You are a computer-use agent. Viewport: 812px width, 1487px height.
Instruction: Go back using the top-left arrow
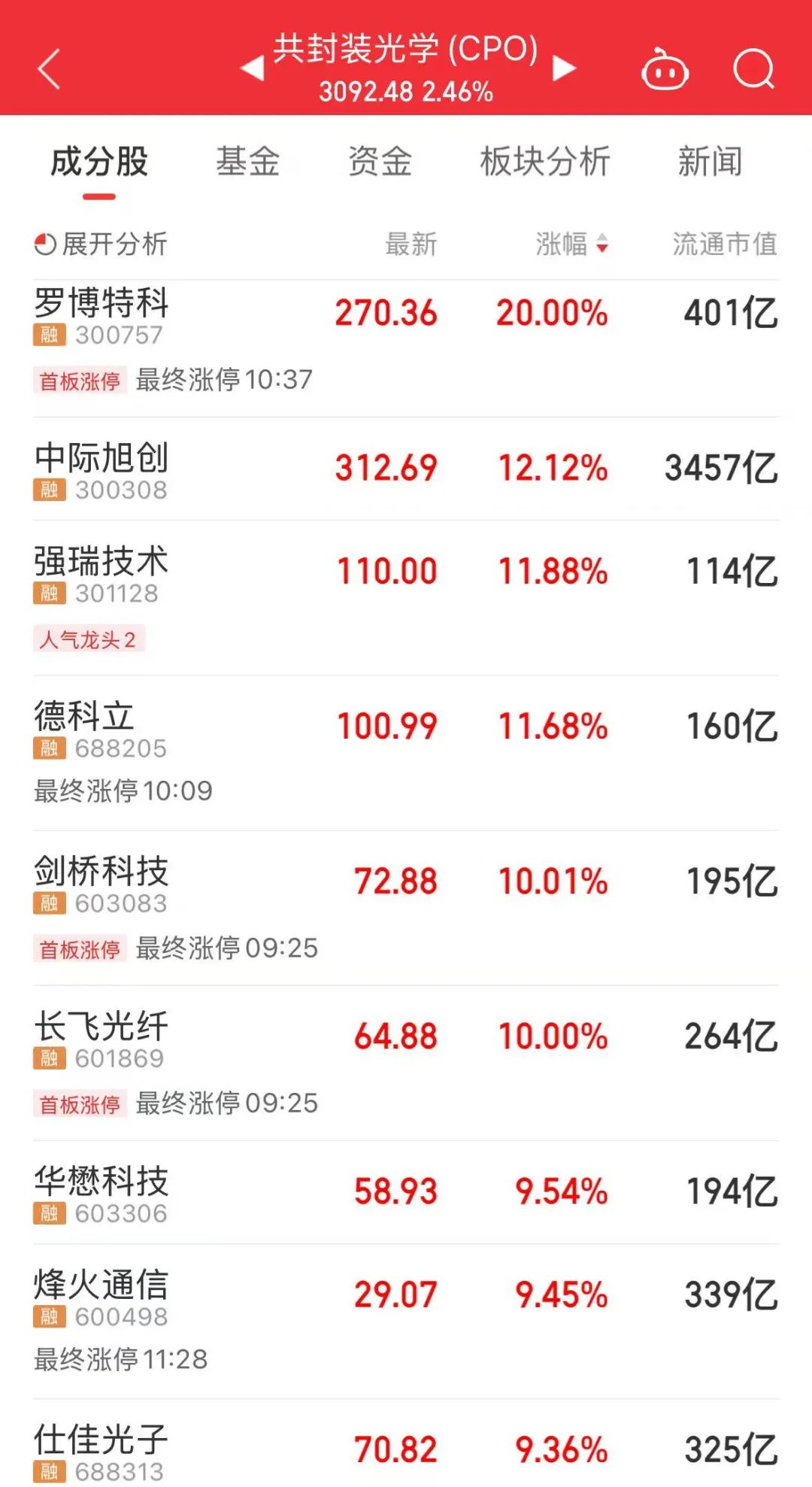49,69
